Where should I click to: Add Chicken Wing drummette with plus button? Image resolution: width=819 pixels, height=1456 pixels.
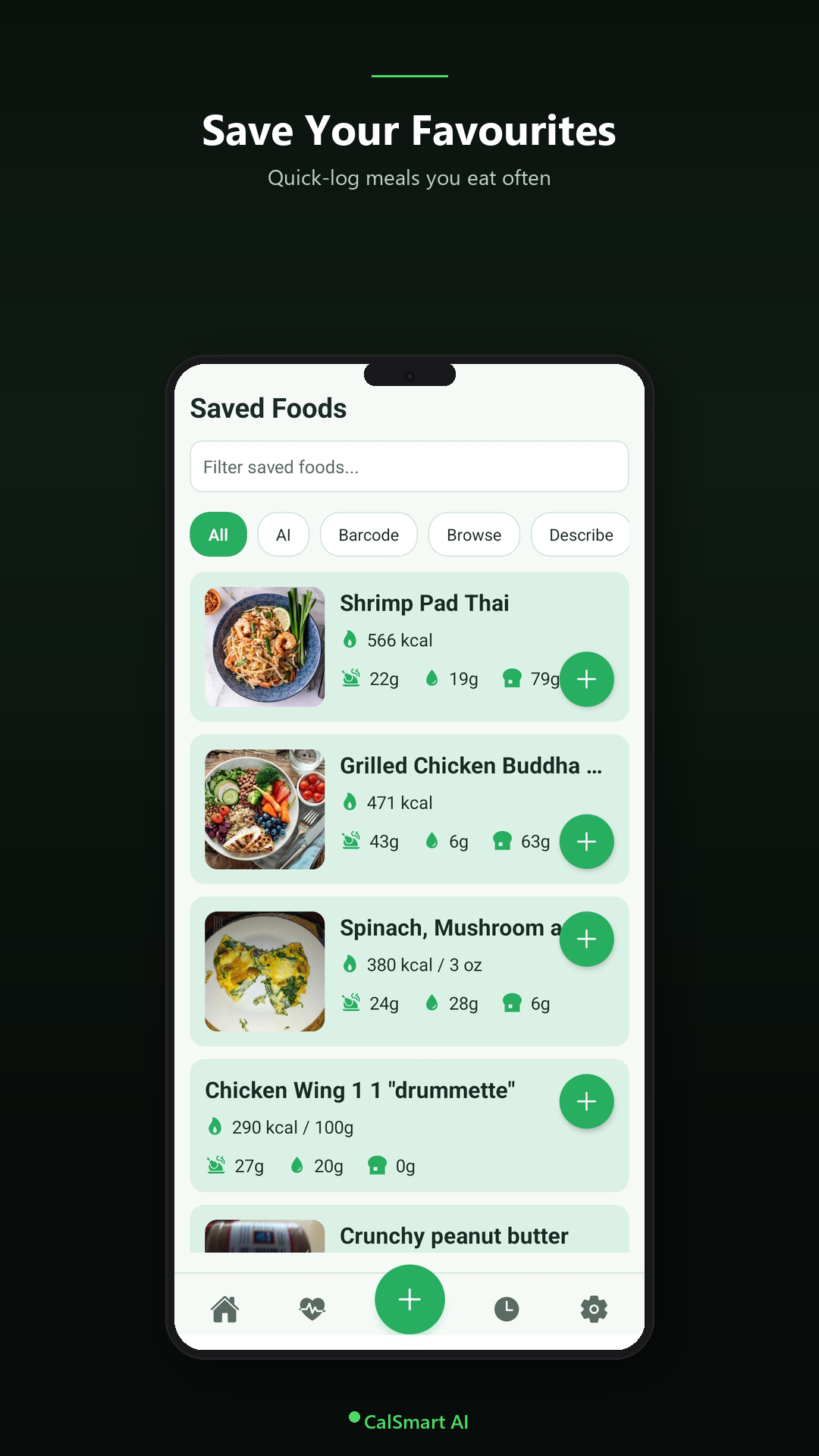586,1101
